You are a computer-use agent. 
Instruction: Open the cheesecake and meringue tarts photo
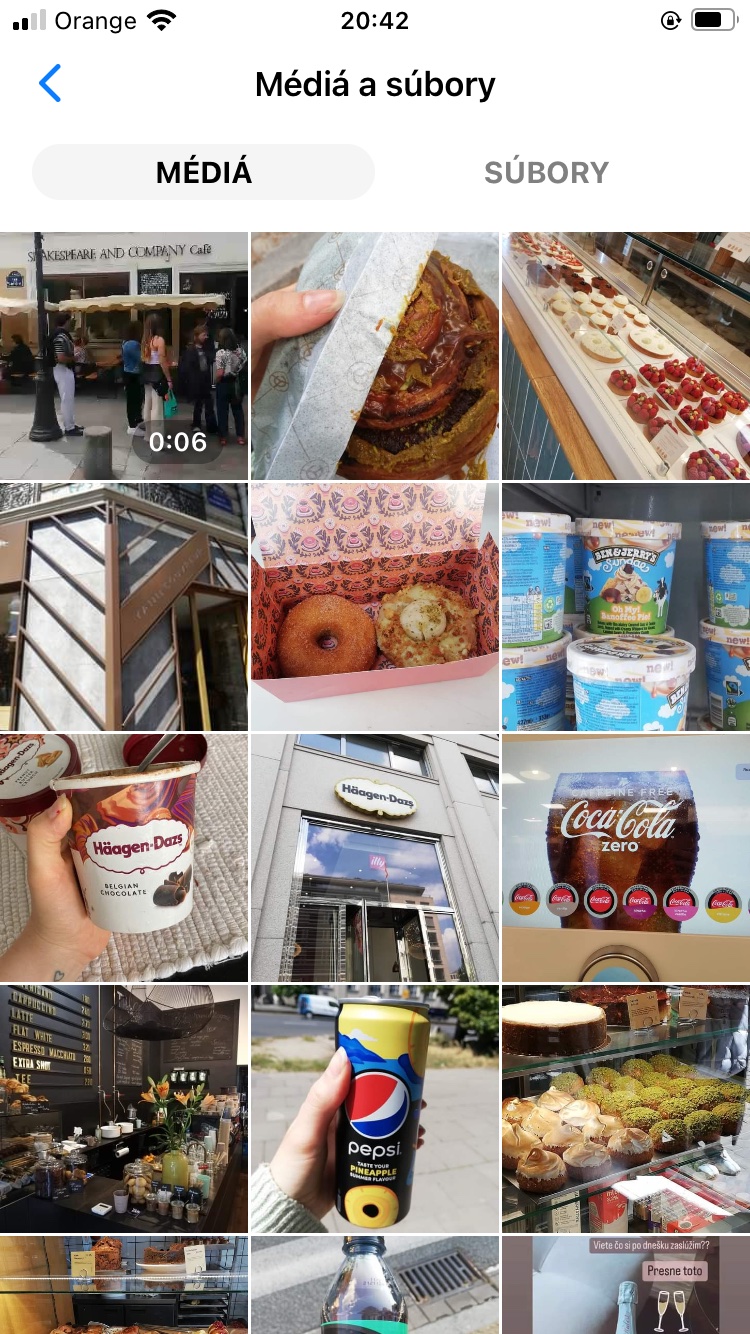(x=626, y=1108)
